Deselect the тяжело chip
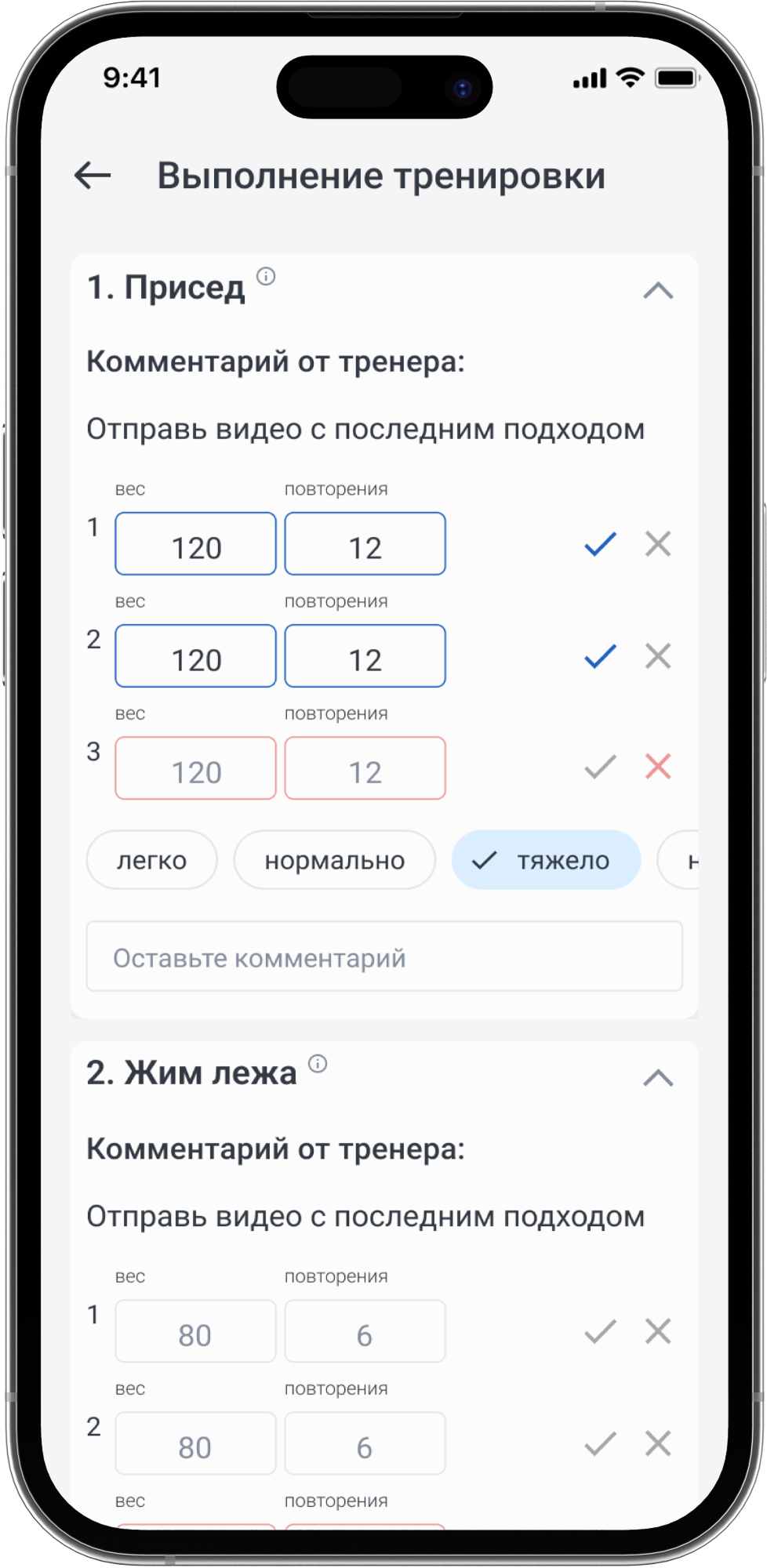 [546, 860]
